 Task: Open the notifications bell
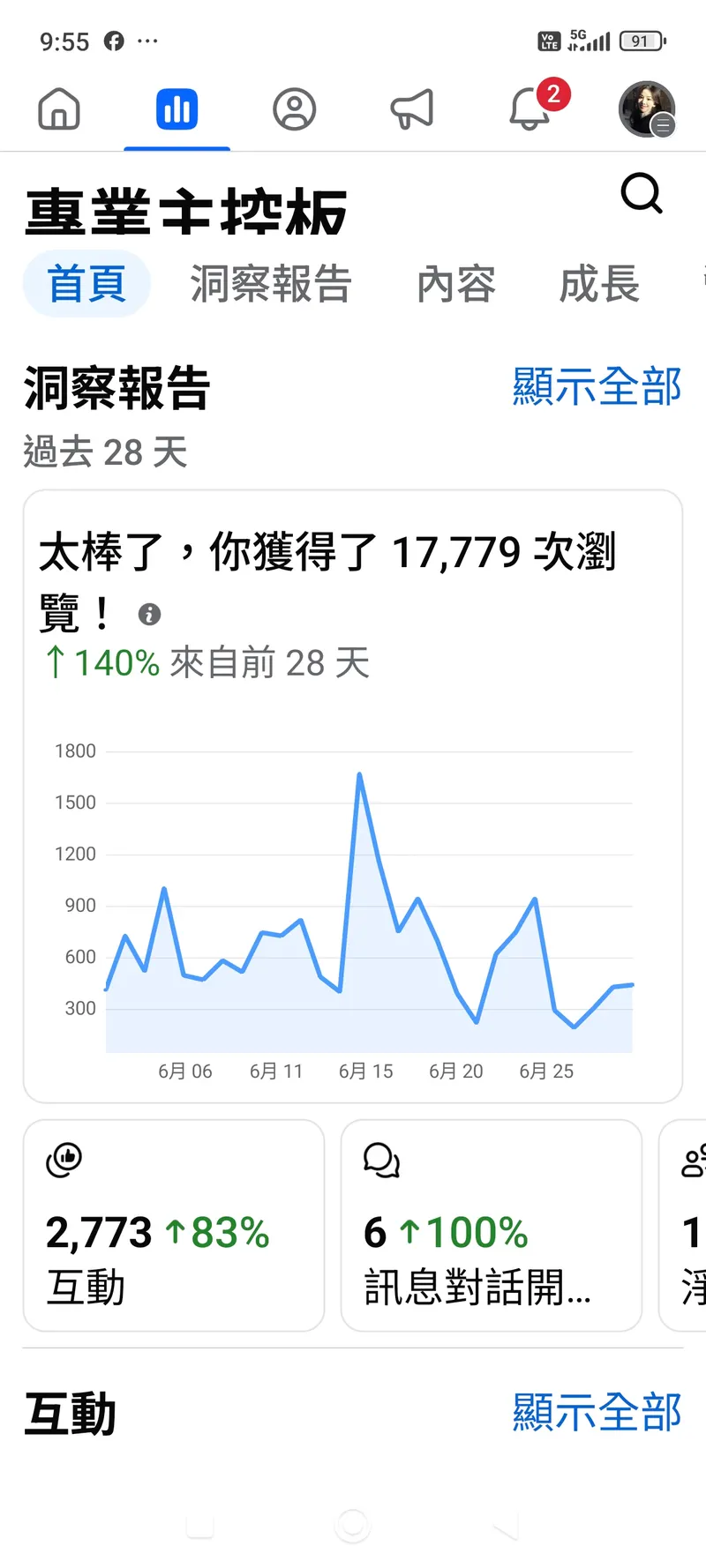(x=529, y=110)
